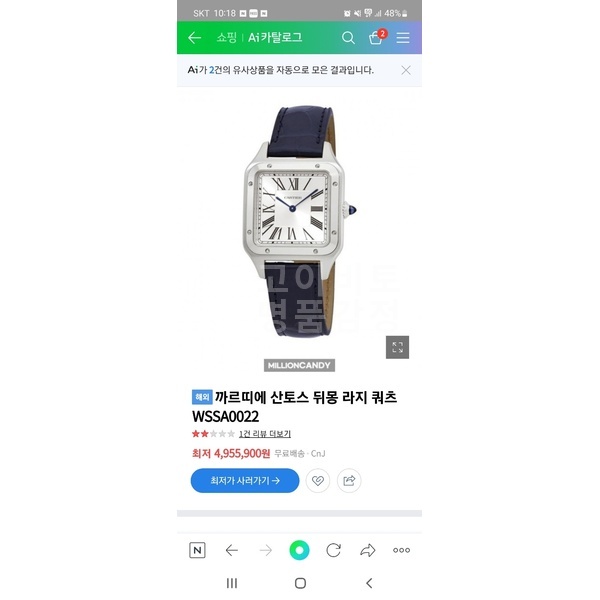This screenshot has height=600, width=600.
Task: Open the 쇼핑 home link
Action: 227,38
